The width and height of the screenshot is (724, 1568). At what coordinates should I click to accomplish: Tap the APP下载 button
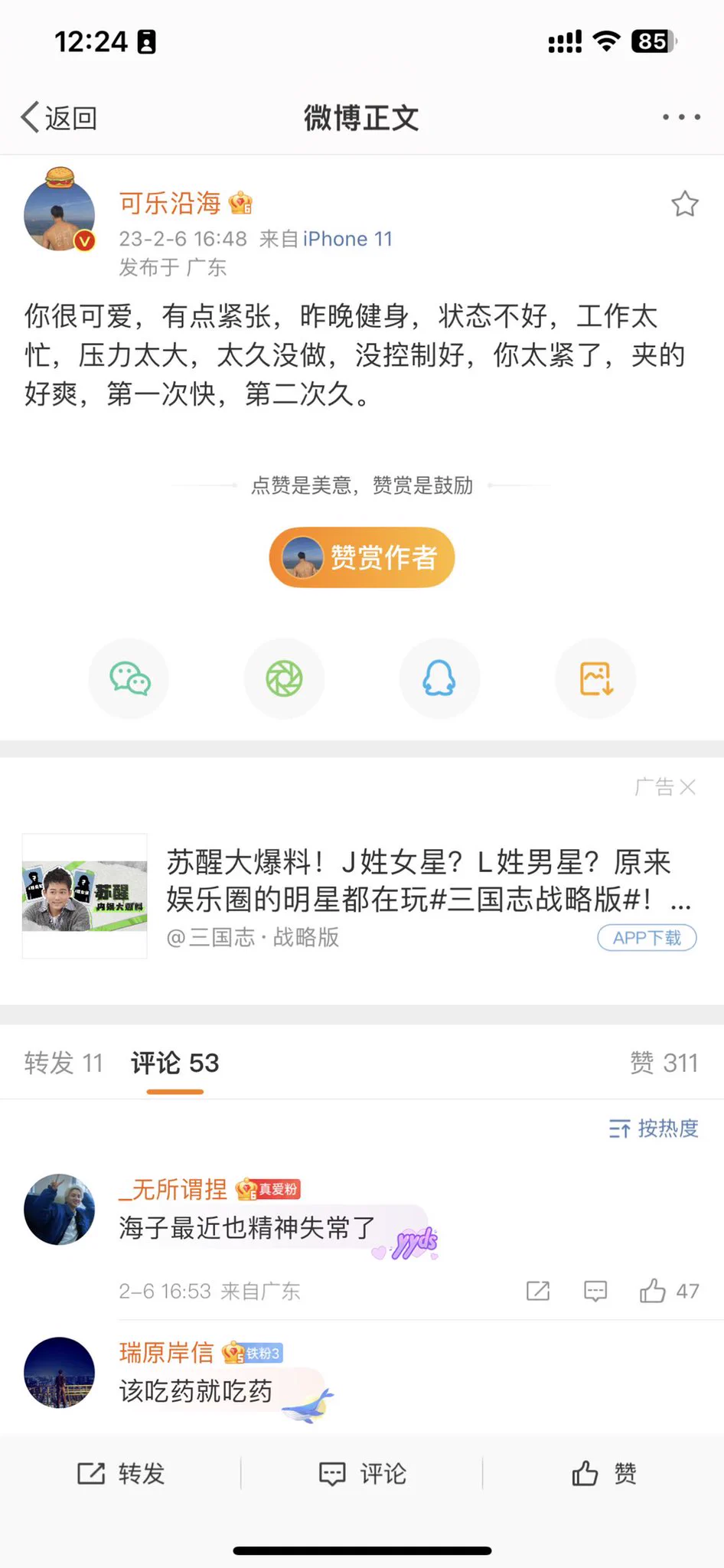647,938
